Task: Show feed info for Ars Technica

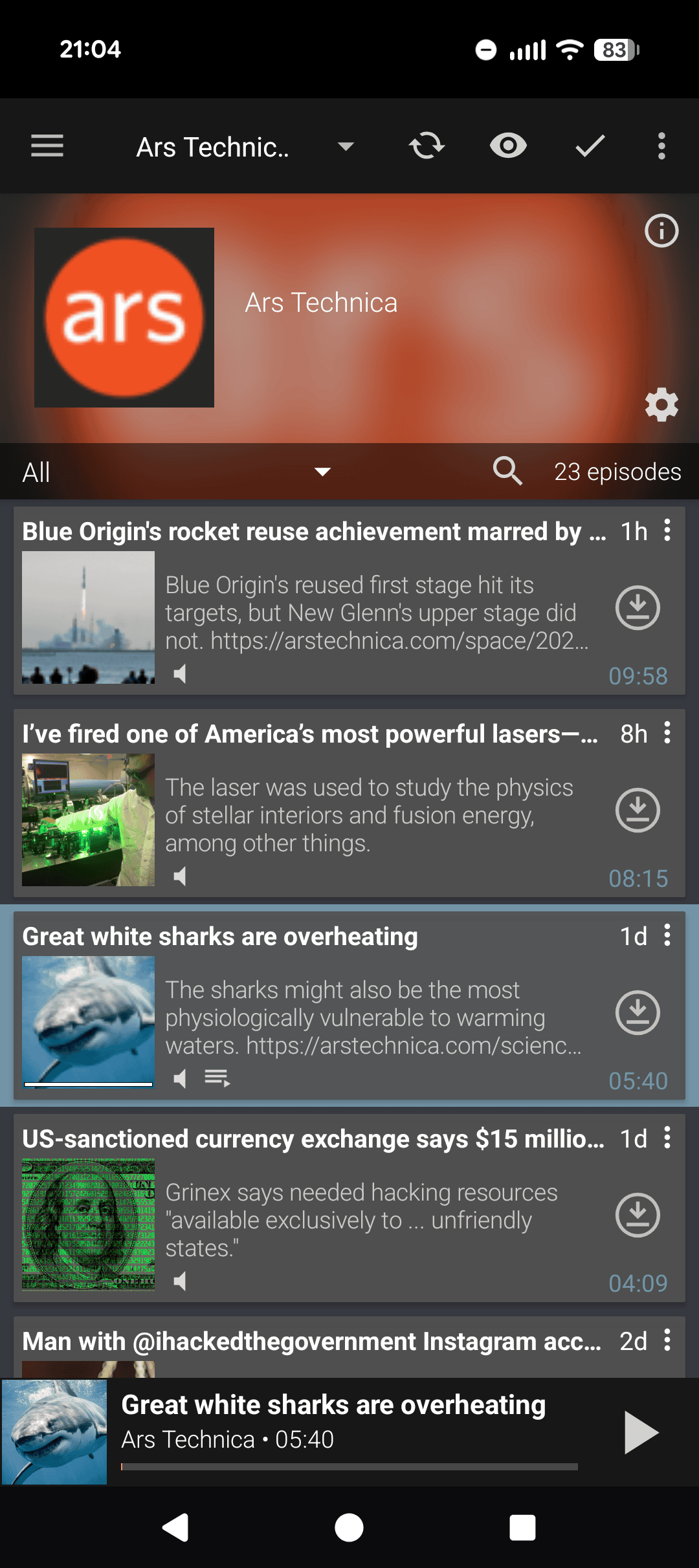Action: pyautogui.click(x=661, y=231)
